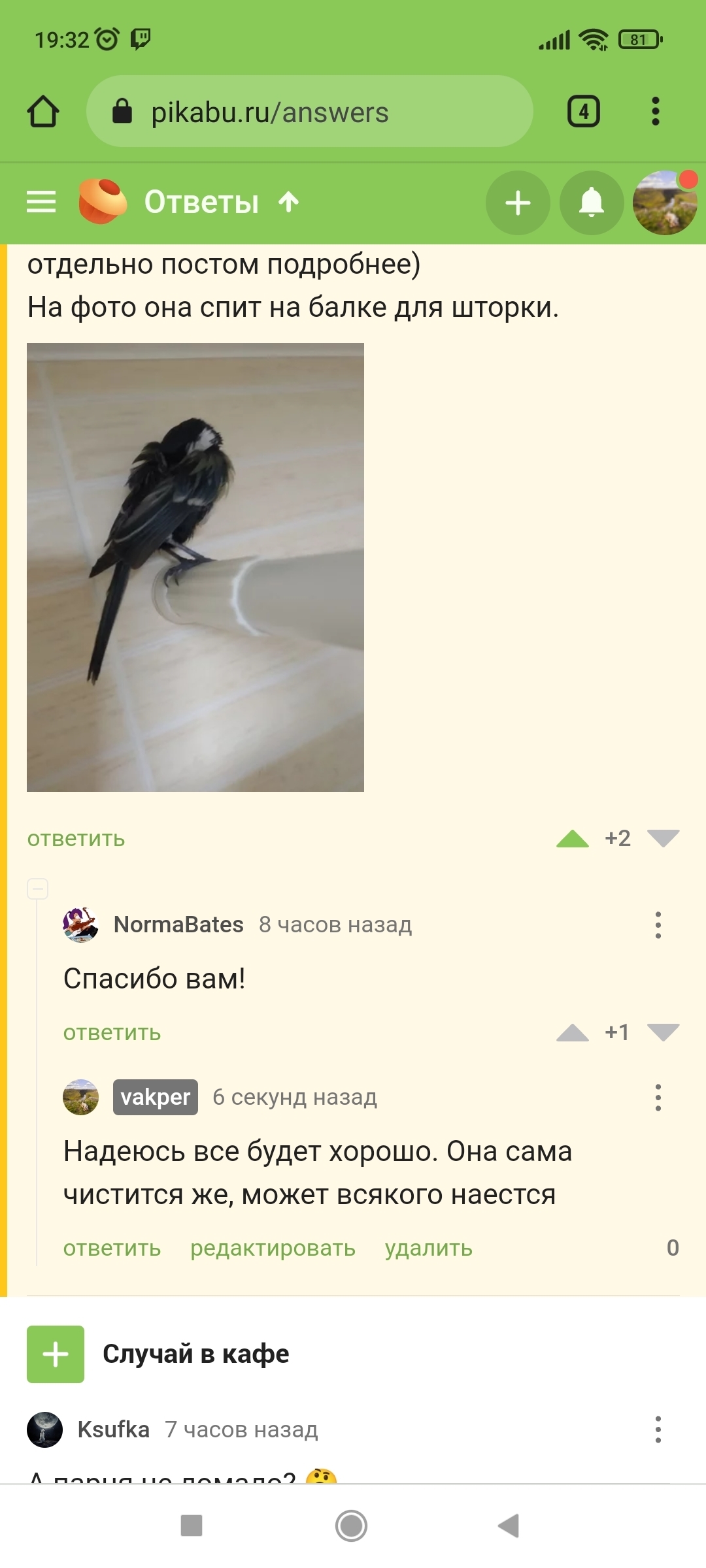706x1568 pixels.
Task: Open the notifications bell
Action: (592, 203)
